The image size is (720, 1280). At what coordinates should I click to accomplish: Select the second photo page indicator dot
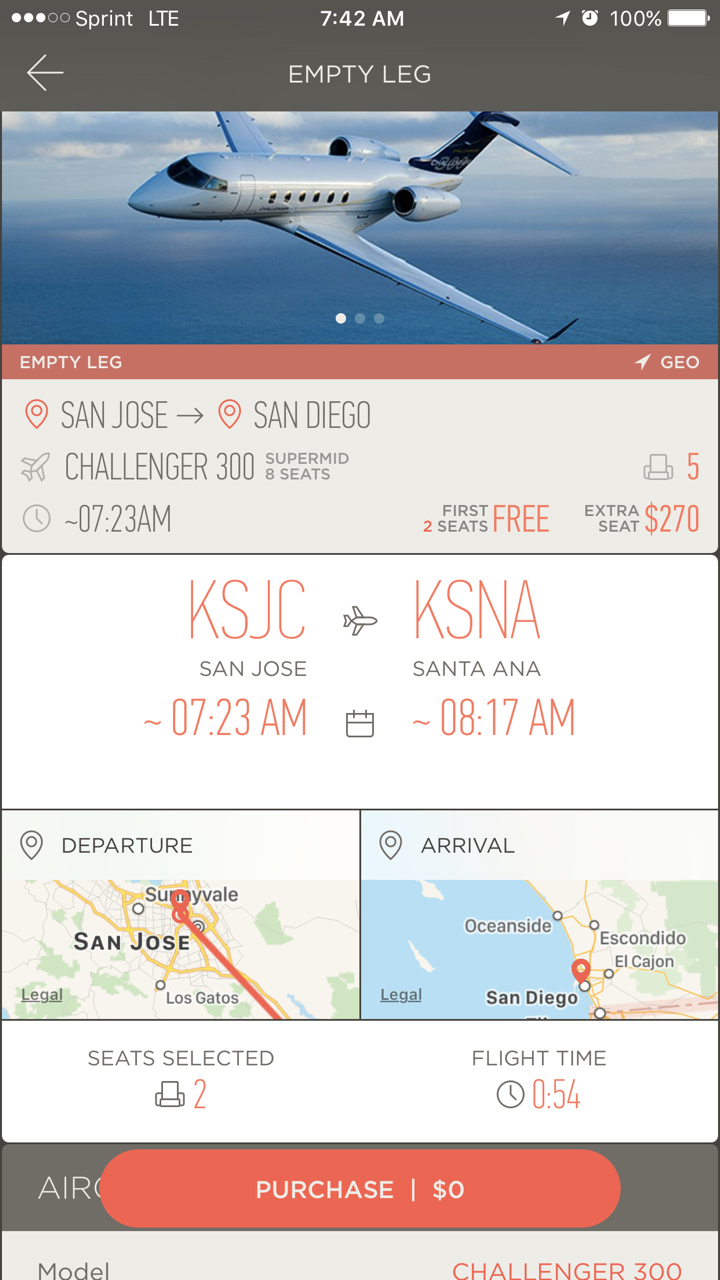[360, 319]
